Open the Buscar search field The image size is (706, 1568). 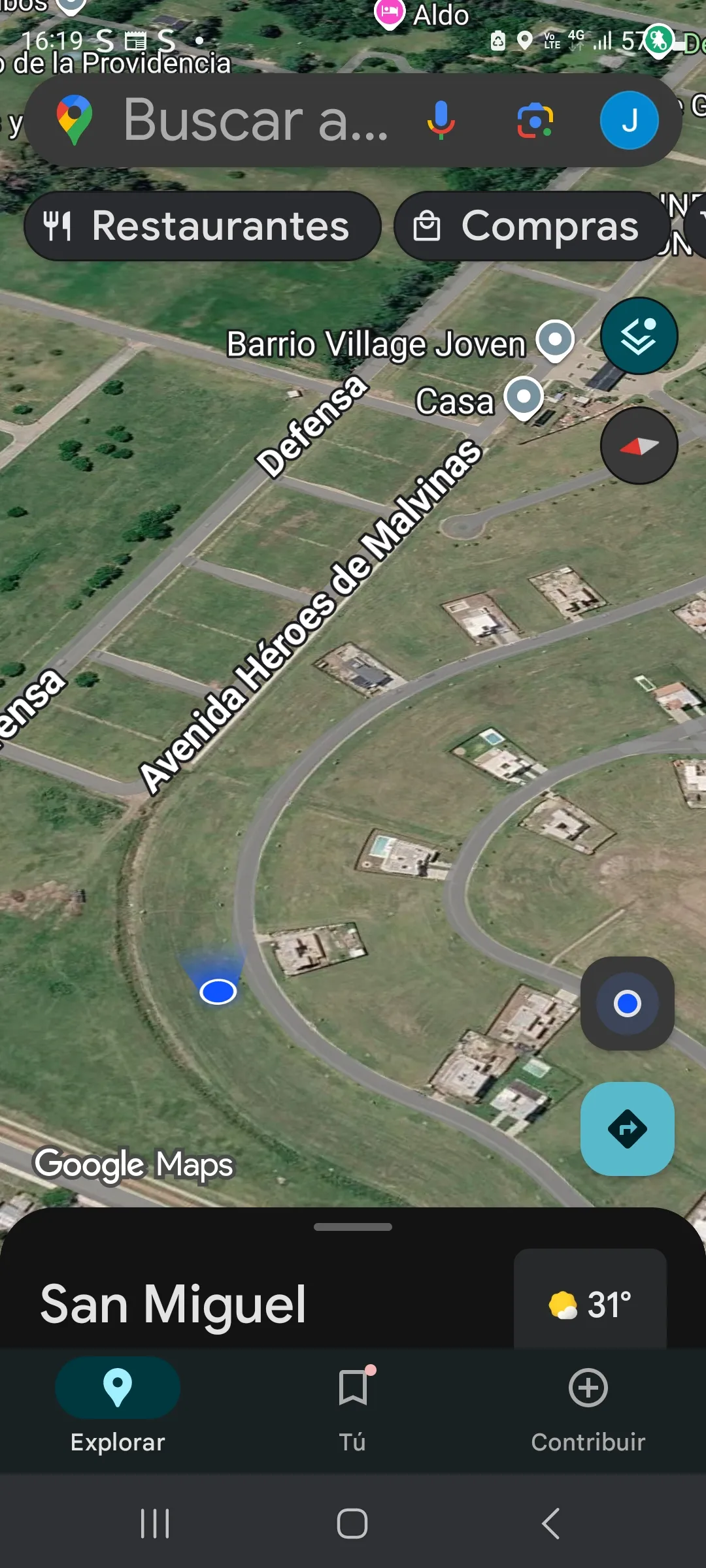click(255, 120)
